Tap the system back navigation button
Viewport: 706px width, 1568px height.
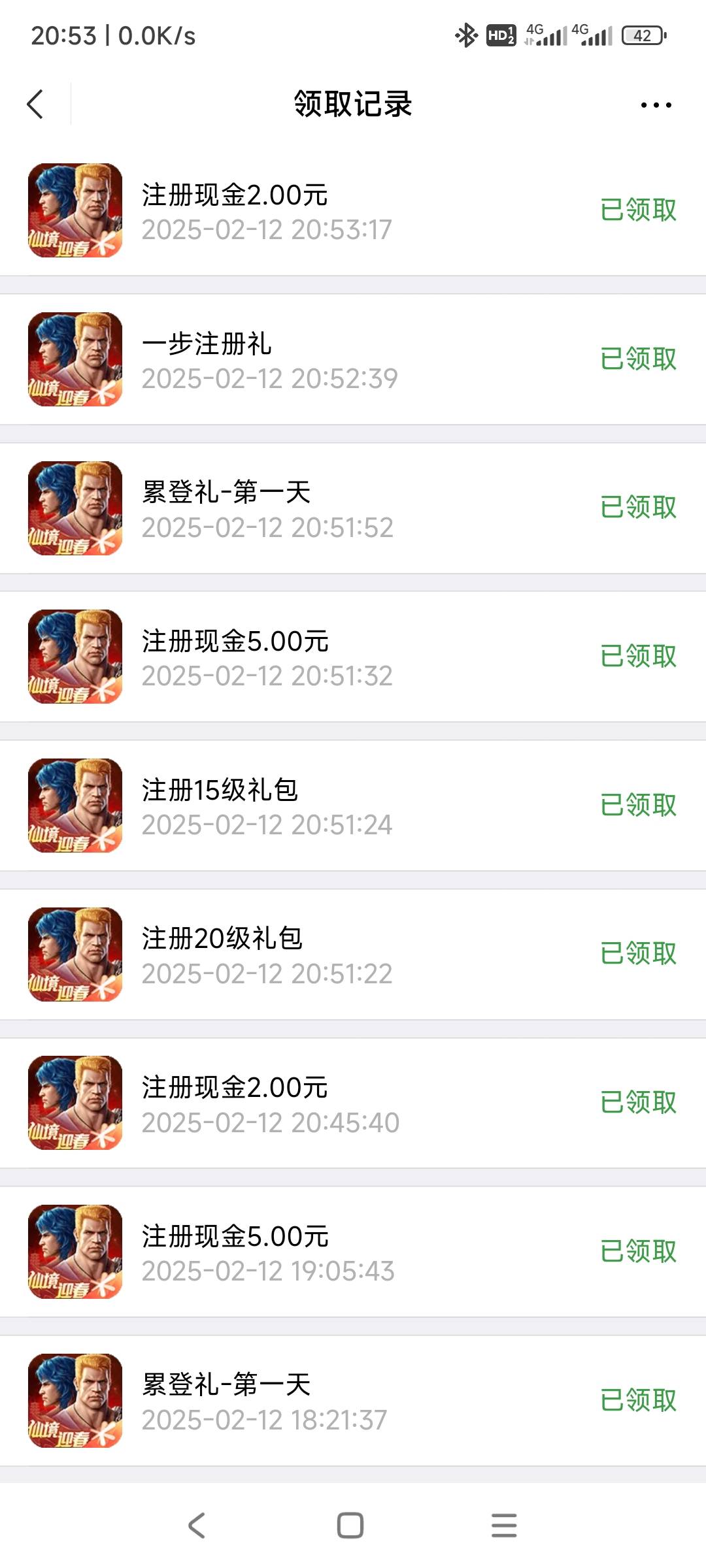coord(197,1526)
